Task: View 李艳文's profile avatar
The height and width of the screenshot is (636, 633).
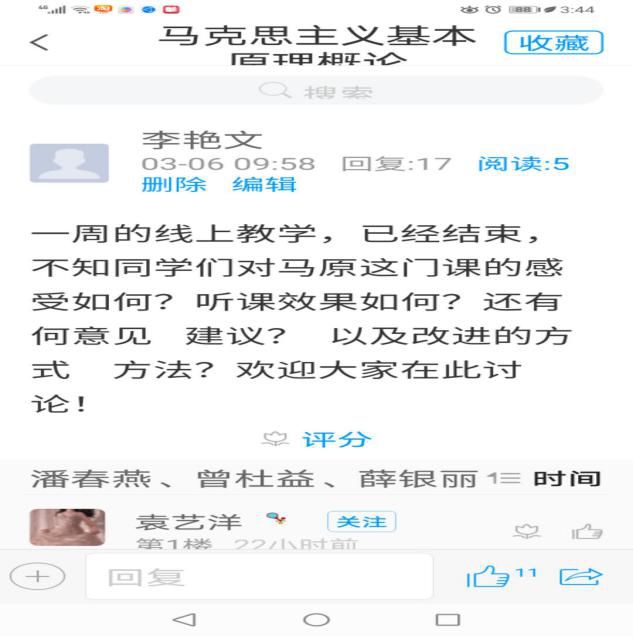Action: click(x=69, y=163)
